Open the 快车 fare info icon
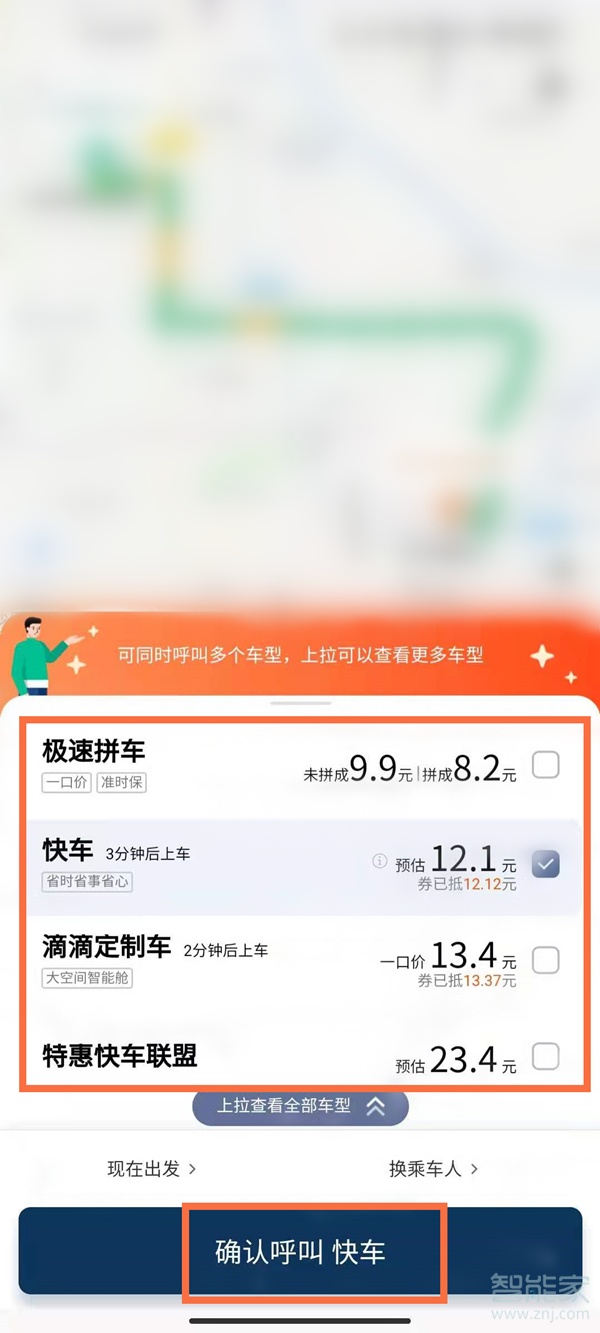The width and height of the screenshot is (600, 1333). pyautogui.click(x=380, y=860)
